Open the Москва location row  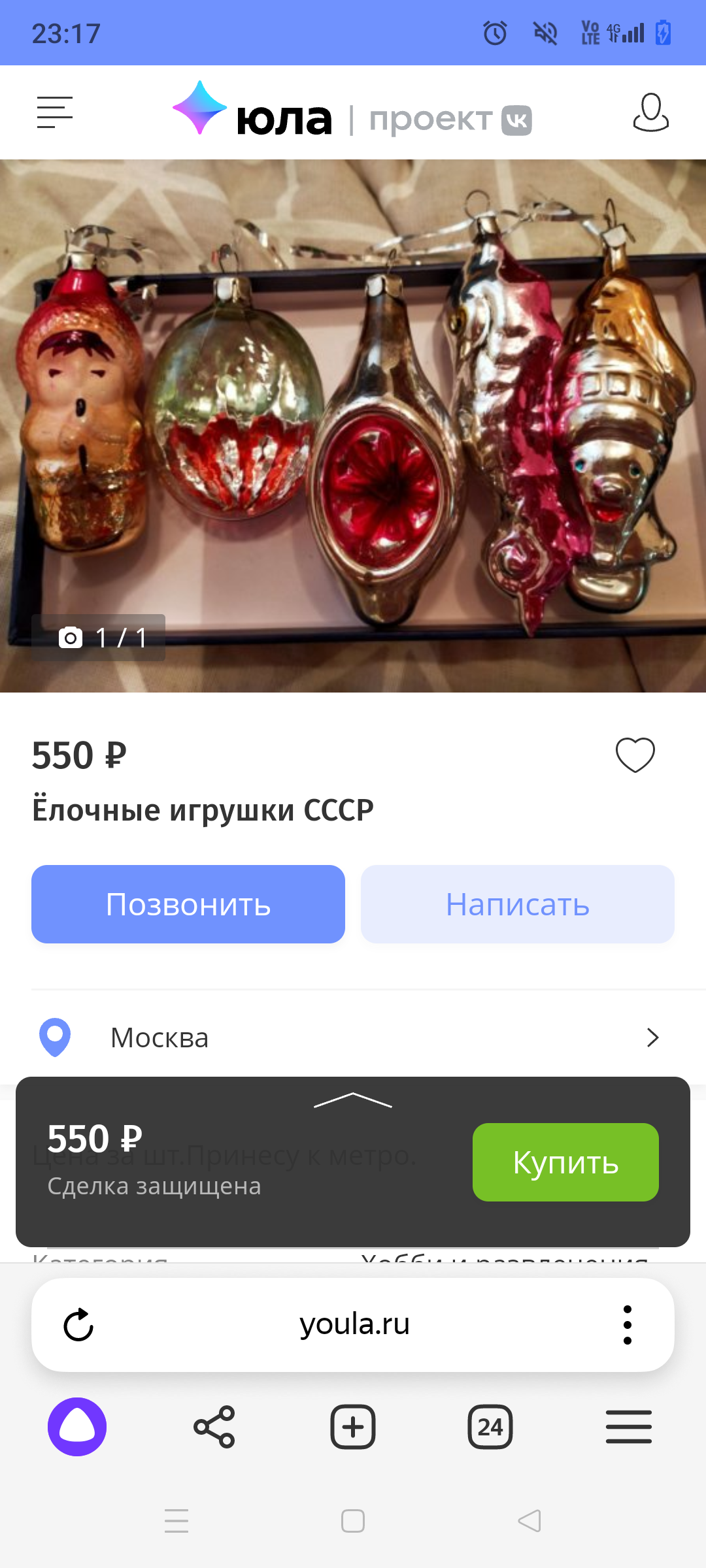(x=353, y=1037)
